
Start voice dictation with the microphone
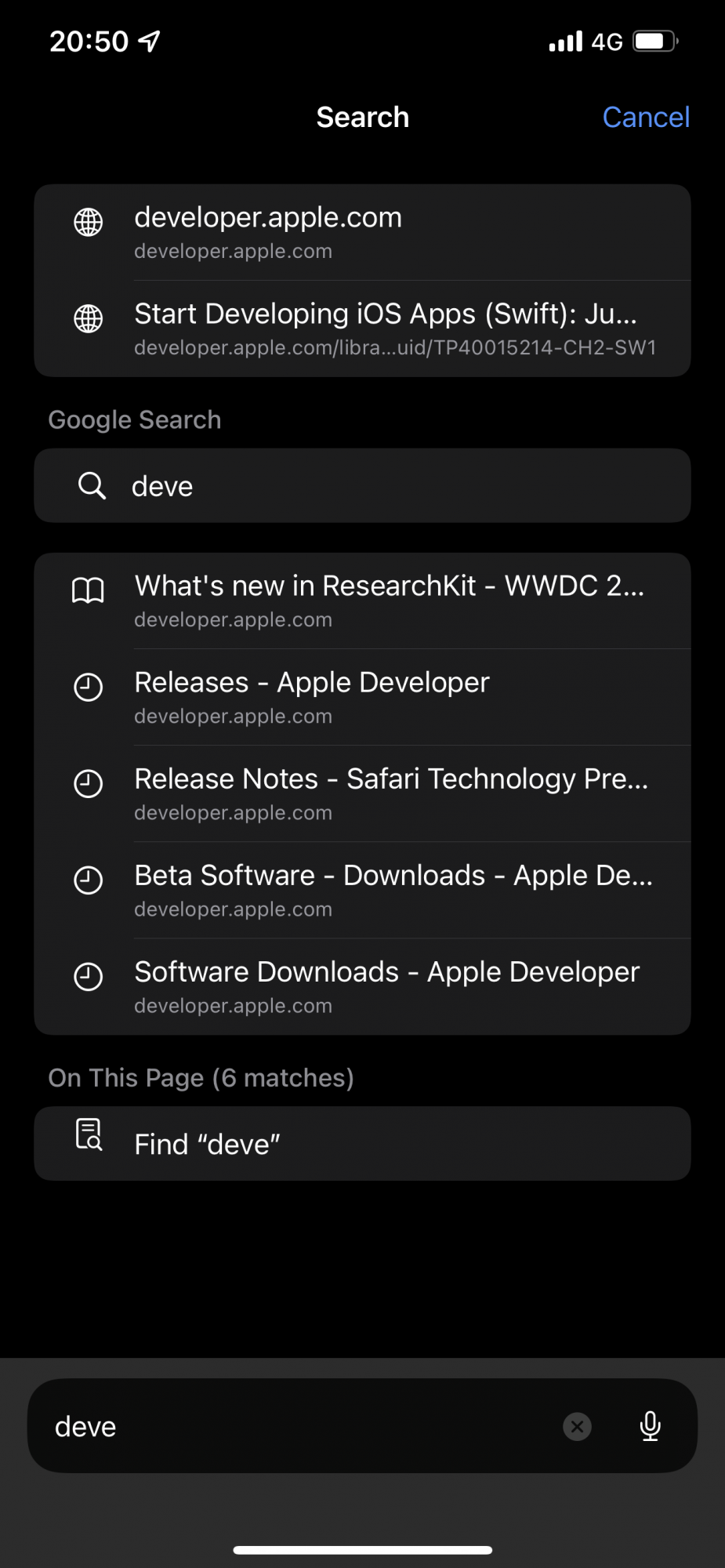pos(650,1426)
